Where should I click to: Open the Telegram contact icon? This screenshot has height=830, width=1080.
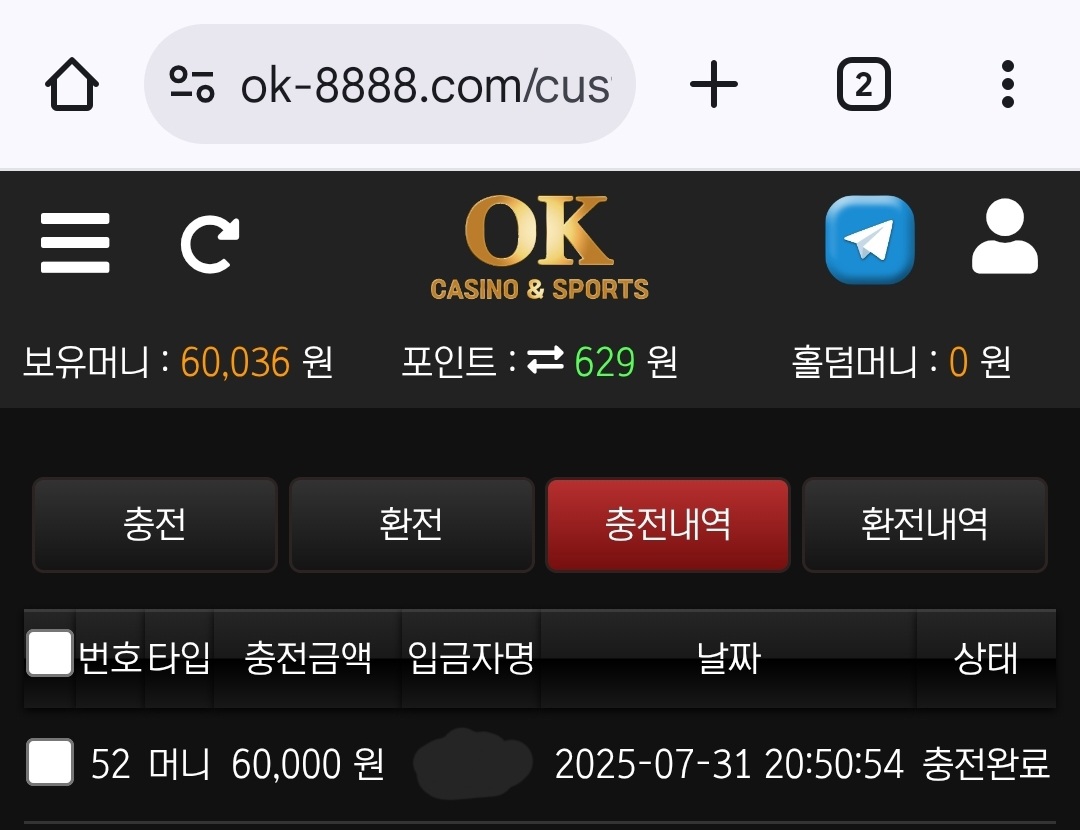(x=869, y=240)
